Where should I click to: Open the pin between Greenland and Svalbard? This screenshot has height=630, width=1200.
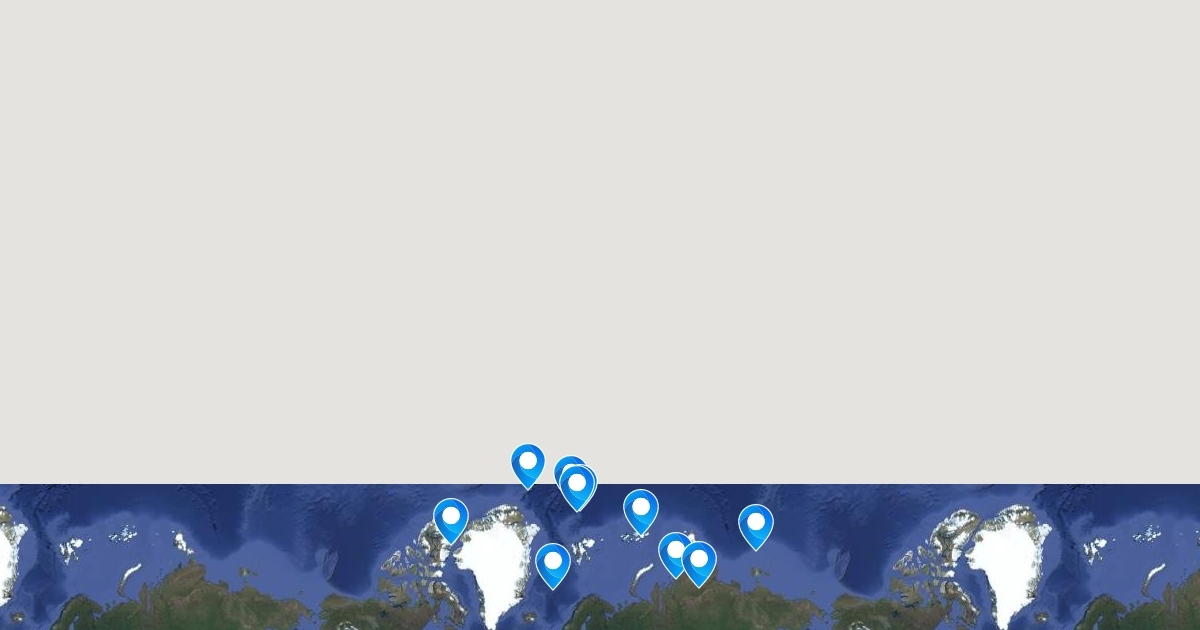pos(553,563)
